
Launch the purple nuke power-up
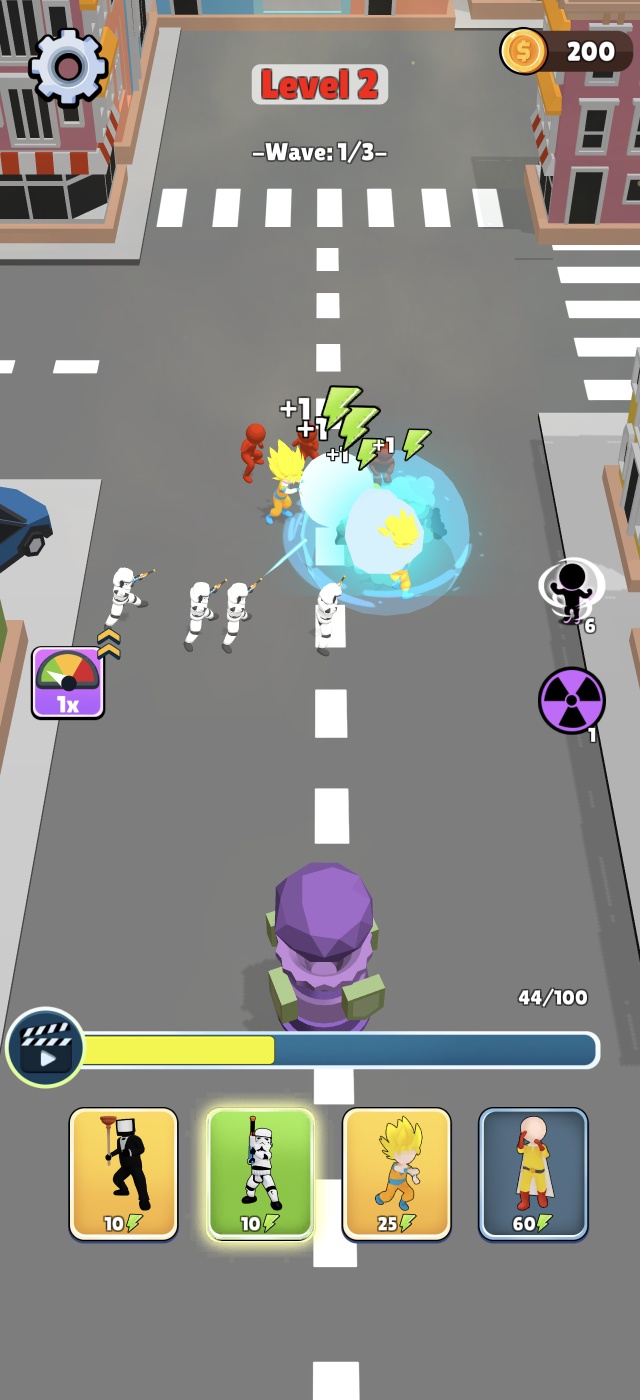pyautogui.click(x=572, y=701)
